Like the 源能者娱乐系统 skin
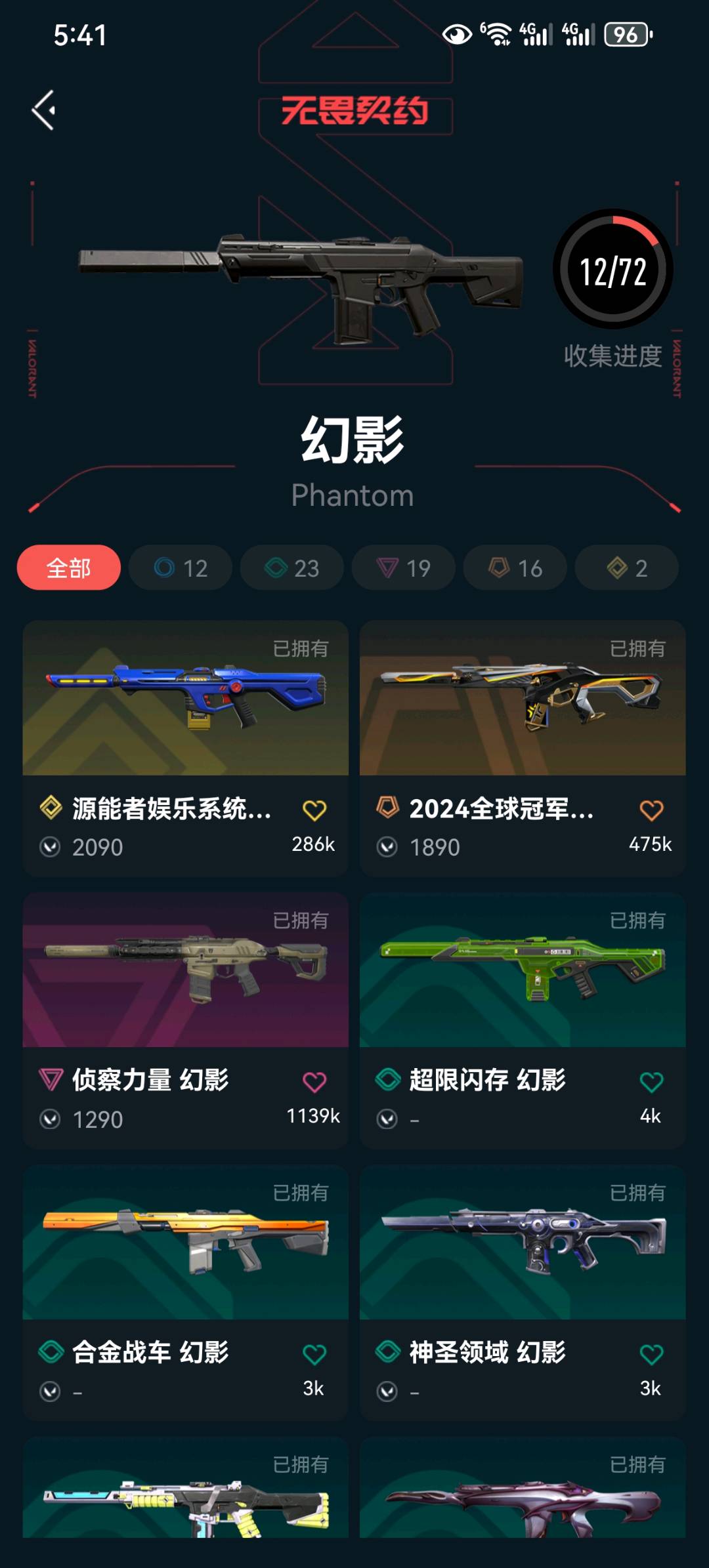This screenshot has height=1568, width=709. 314,811
